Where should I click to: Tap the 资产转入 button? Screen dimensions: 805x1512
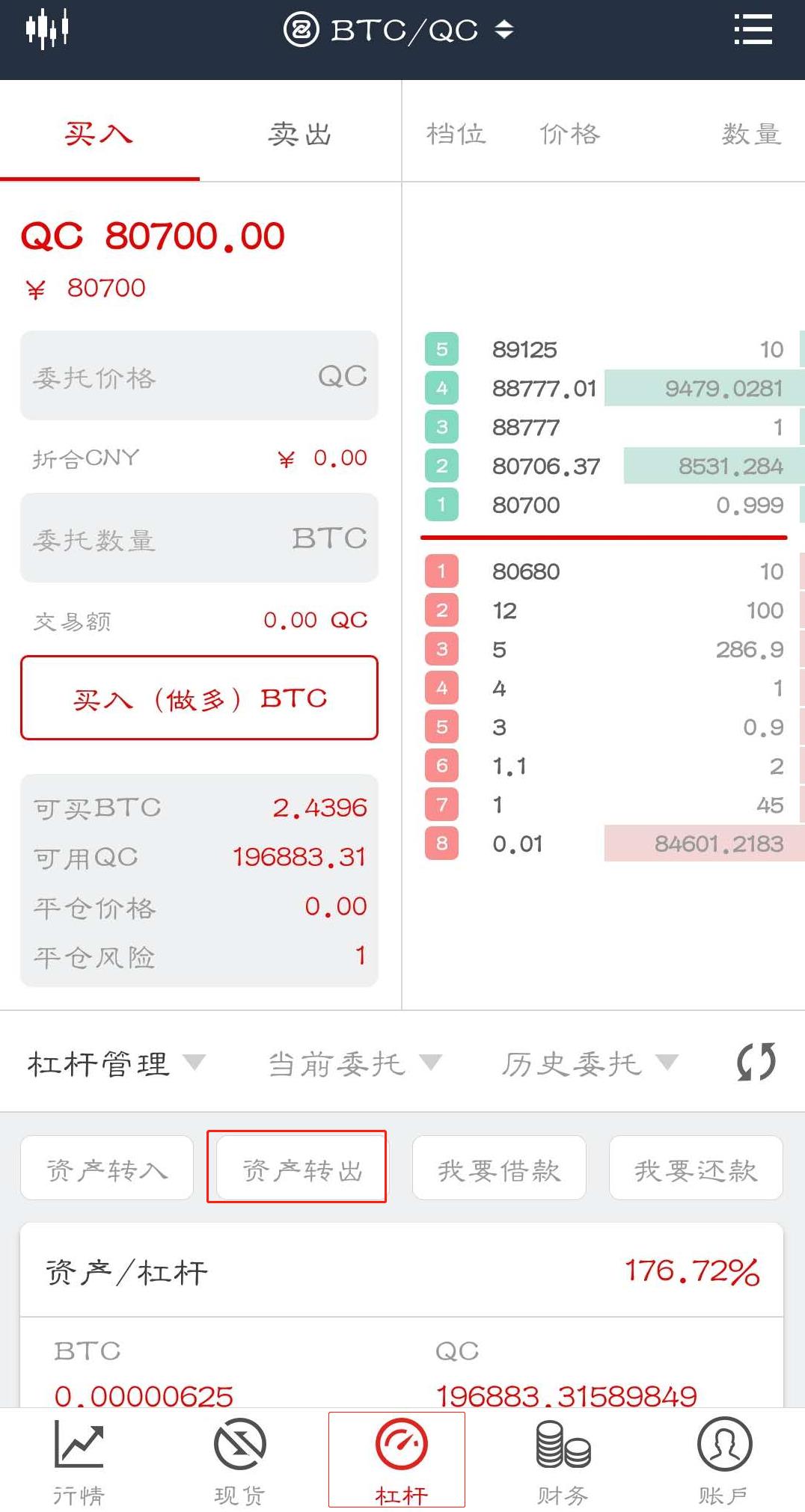(x=107, y=1167)
